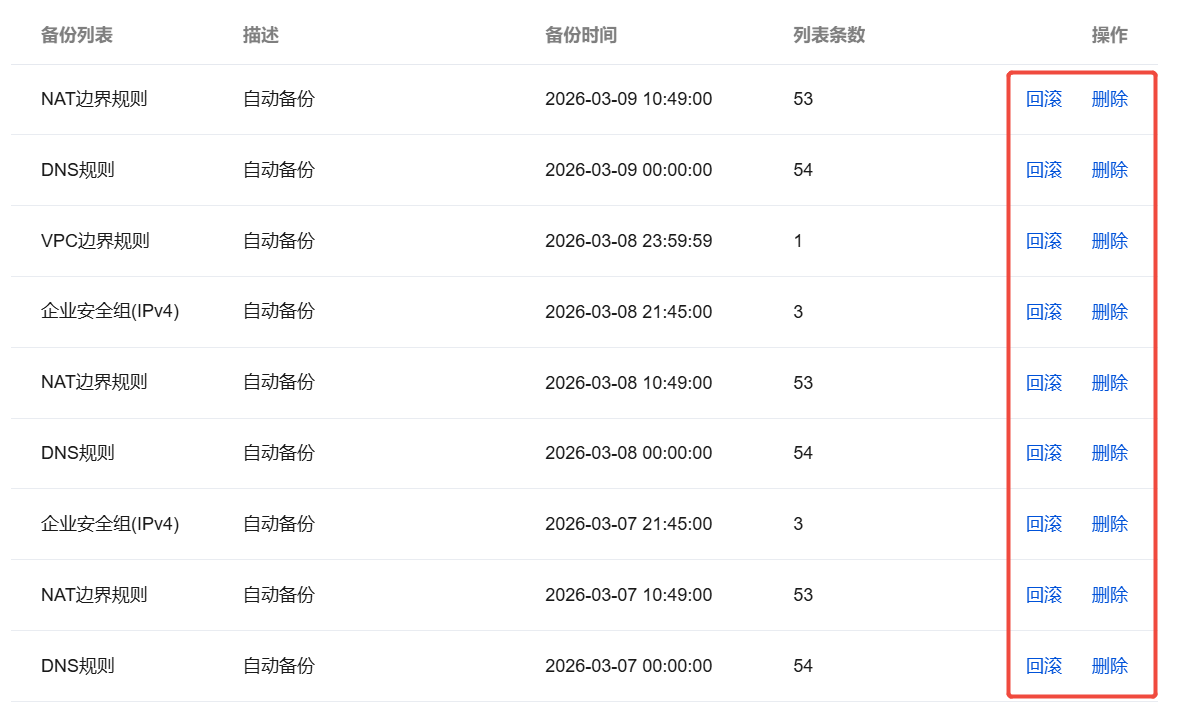Viewport: 1186px width, 704px height.
Task: Choose 回滚 for NAT边界规则 backup of 2026-03-07
Action: tap(1044, 595)
